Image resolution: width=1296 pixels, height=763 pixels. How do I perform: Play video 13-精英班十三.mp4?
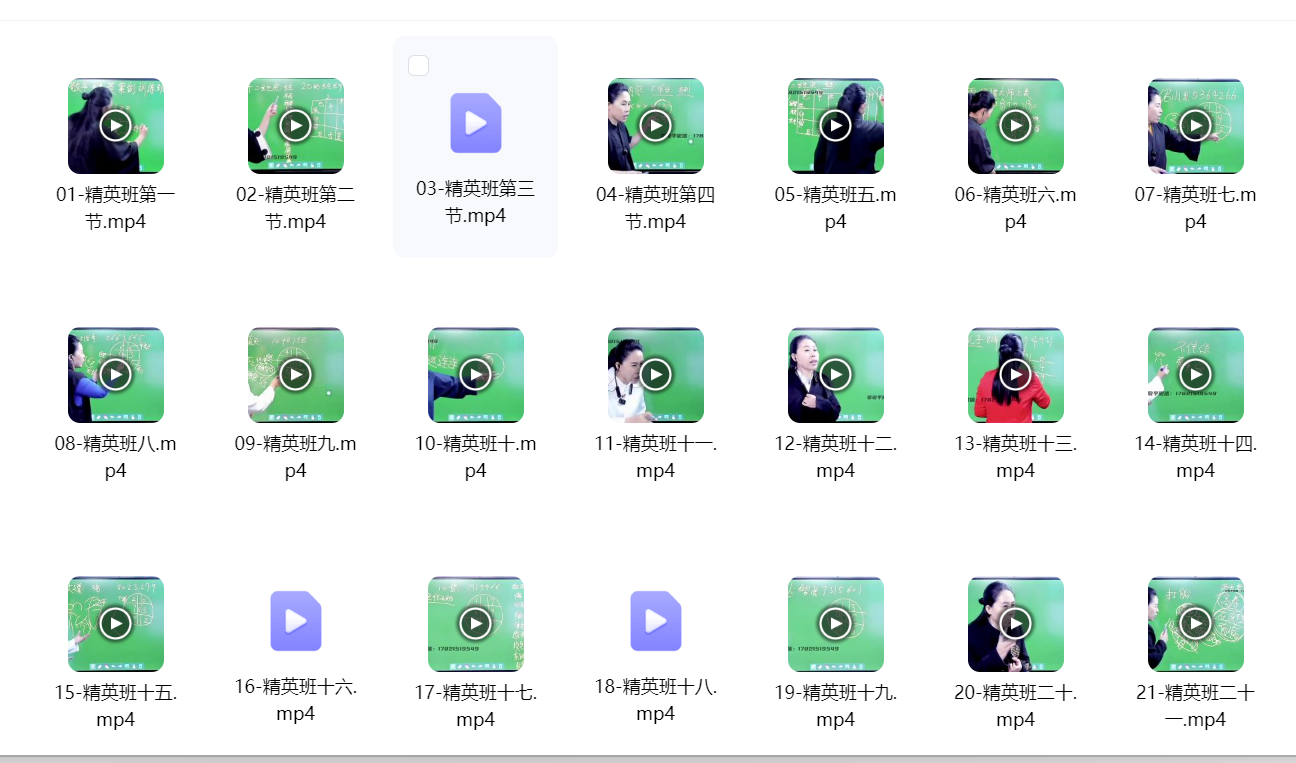(1016, 375)
